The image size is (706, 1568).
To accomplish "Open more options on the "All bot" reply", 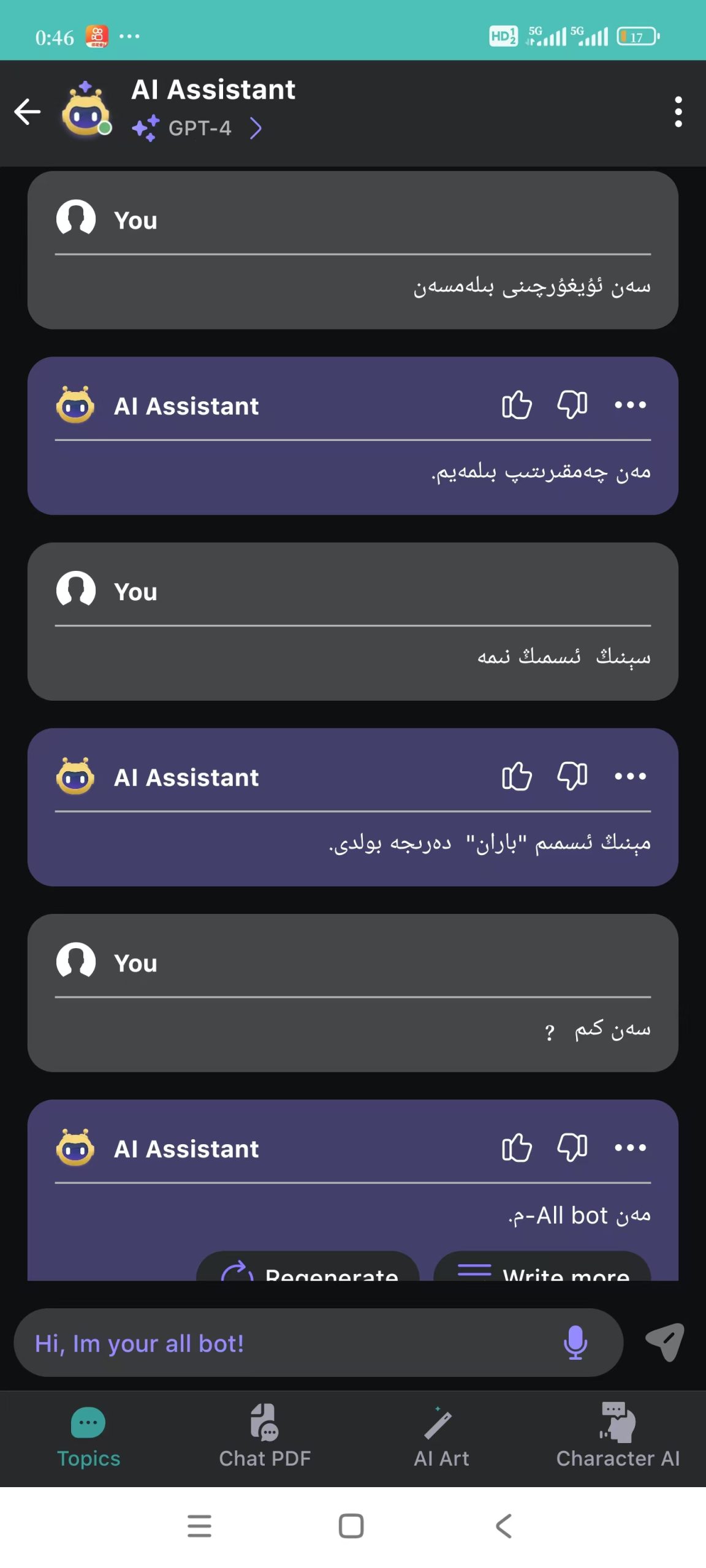I will [630, 1148].
